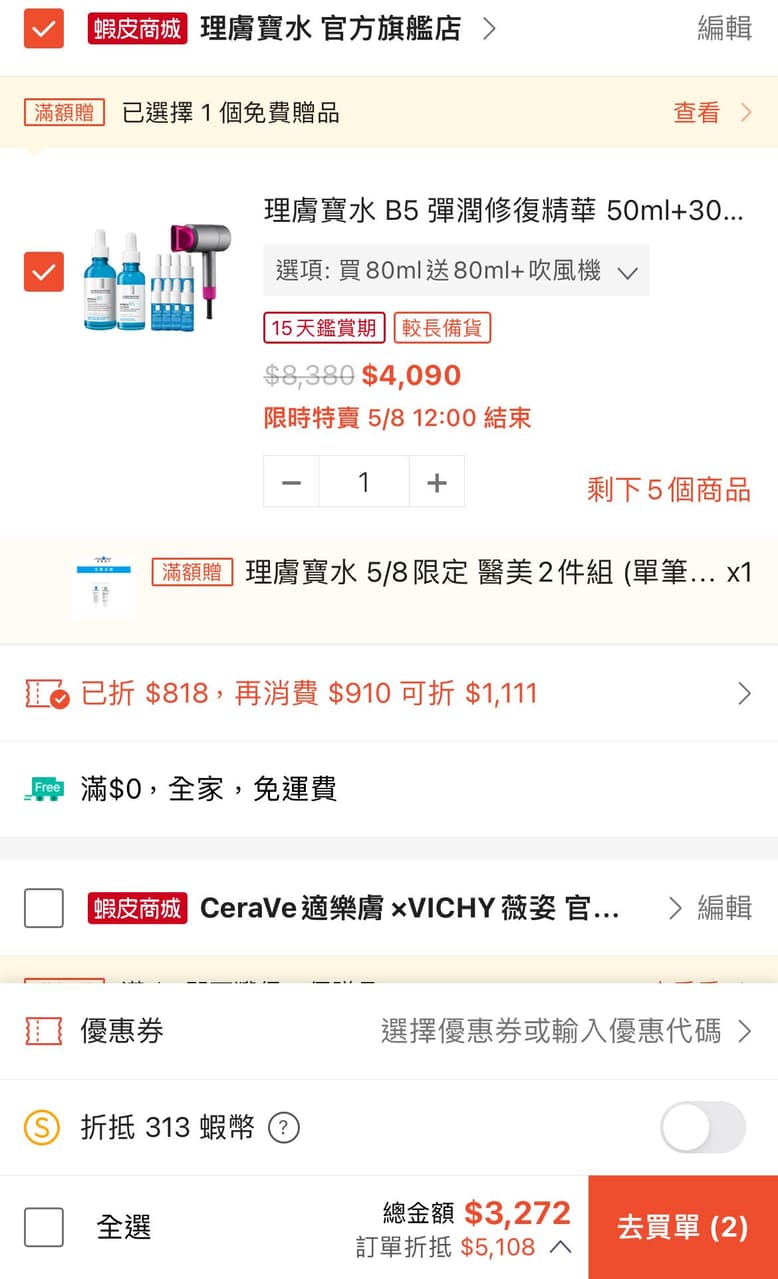
Task: Expand the 買80ml送80ml+吹風機 option dropdown
Action: (456, 270)
